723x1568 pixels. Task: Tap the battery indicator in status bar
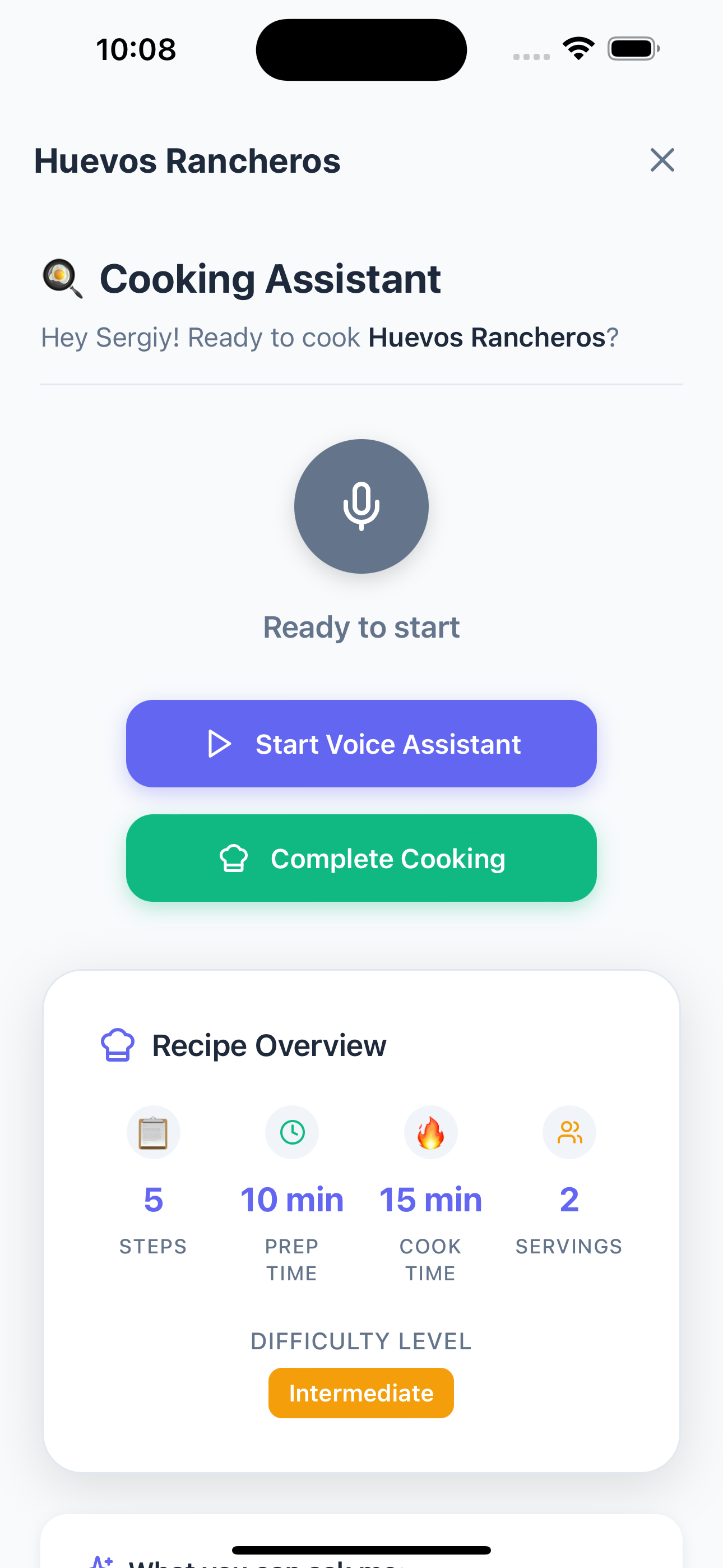pyautogui.click(x=632, y=48)
